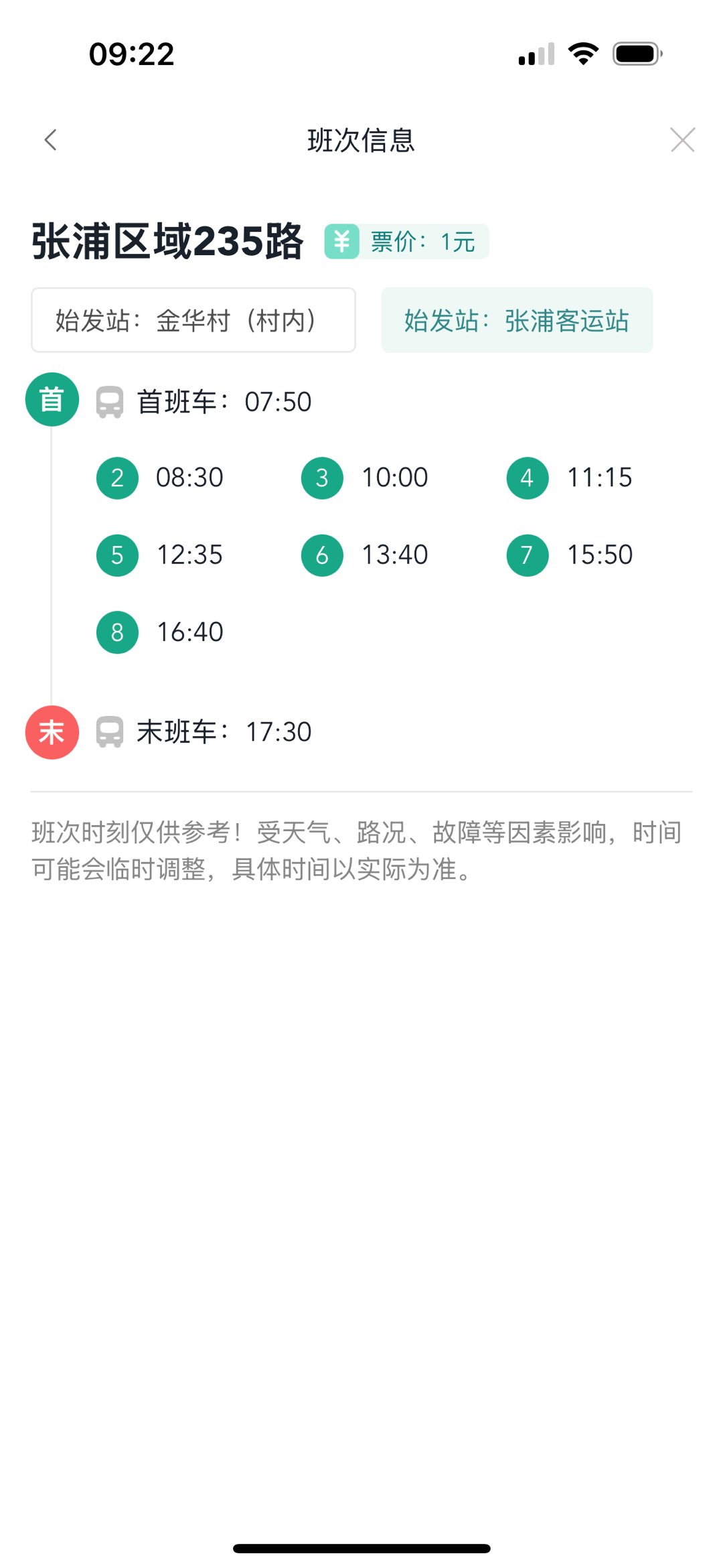This screenshot has height=1568, width=723.
Task: Close the 班次信息 page
Action: [x=682, y=140]
